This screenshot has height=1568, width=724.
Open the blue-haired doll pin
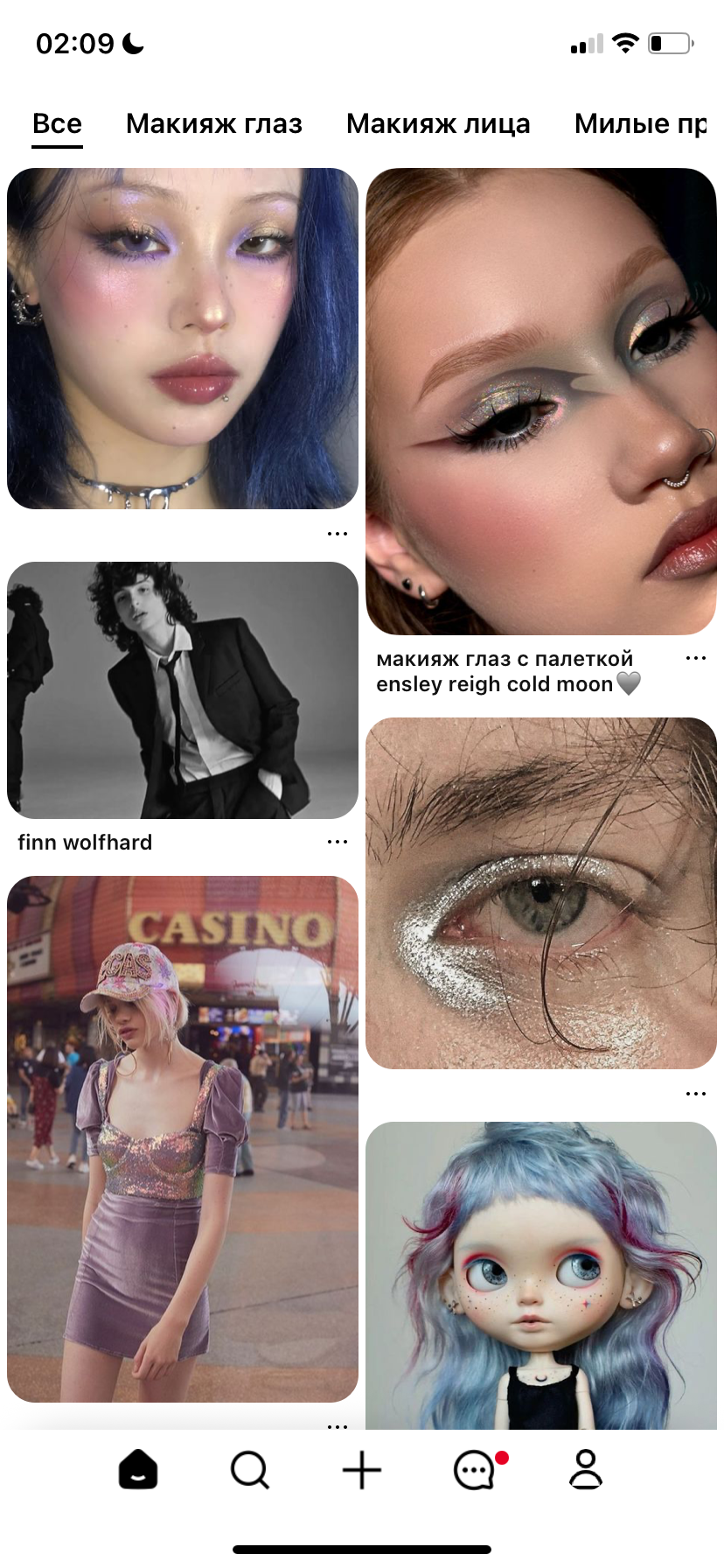click(x=541, y=1275)
